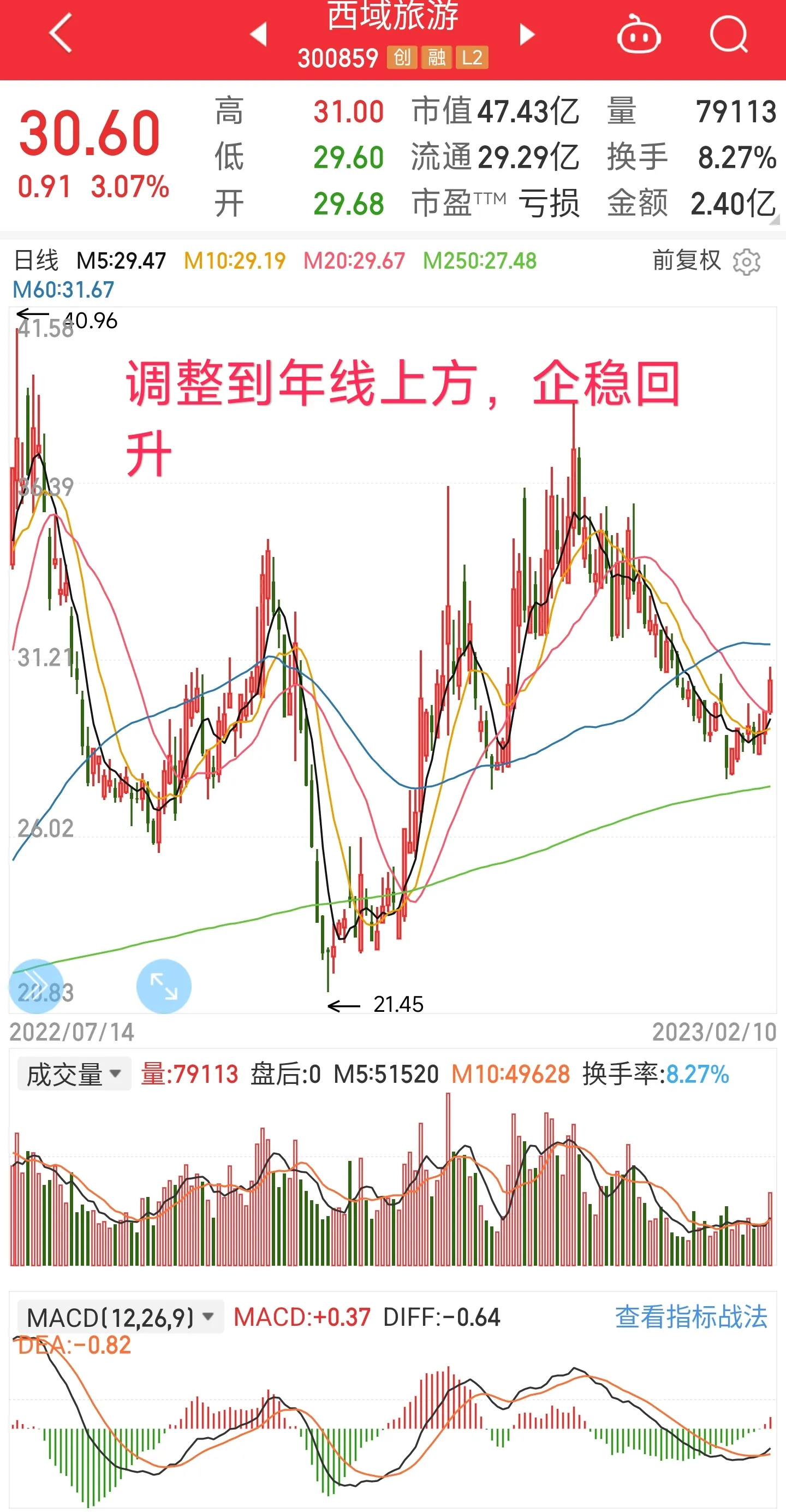Open the stock search
786x1512 pixels.
tap(729, 34)
